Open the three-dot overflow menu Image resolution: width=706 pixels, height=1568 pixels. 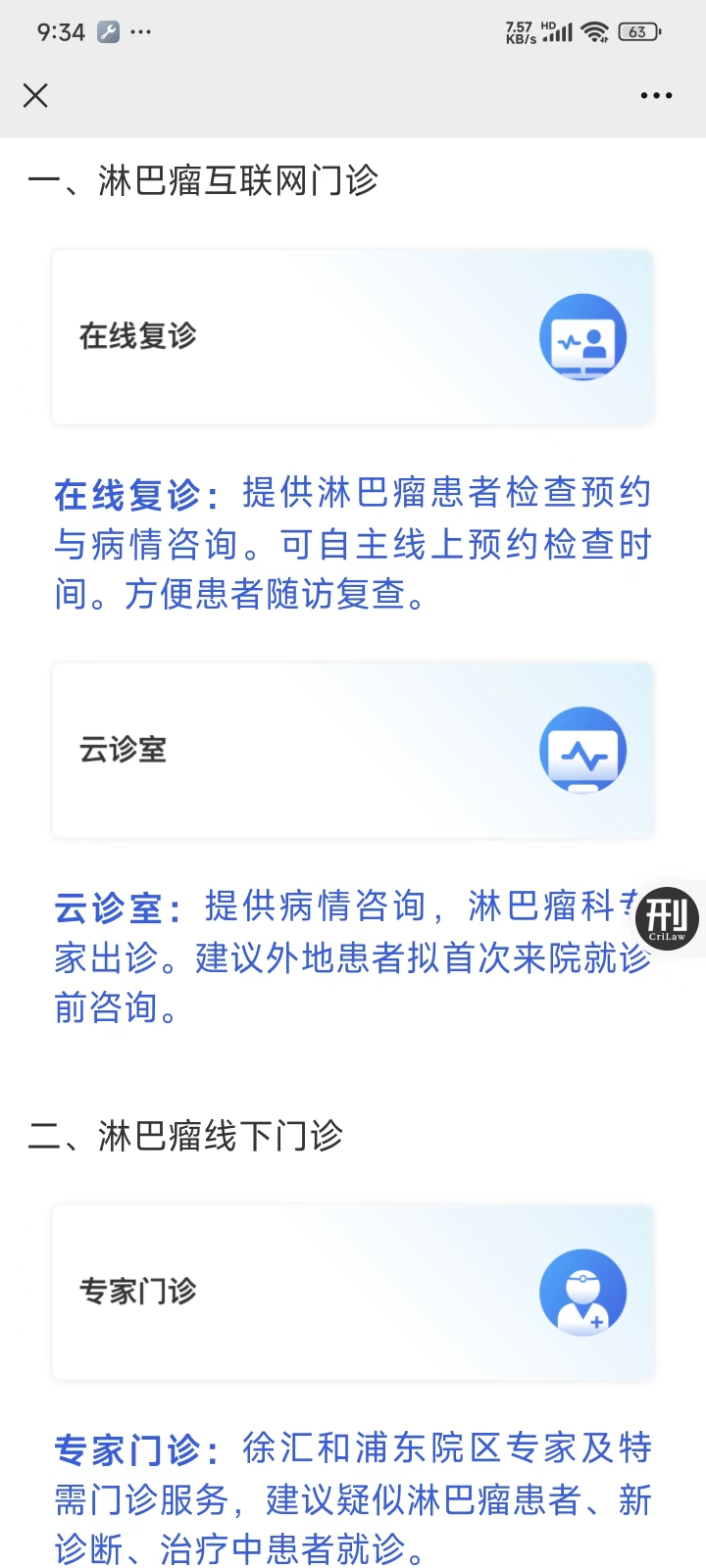click(656, 95)
